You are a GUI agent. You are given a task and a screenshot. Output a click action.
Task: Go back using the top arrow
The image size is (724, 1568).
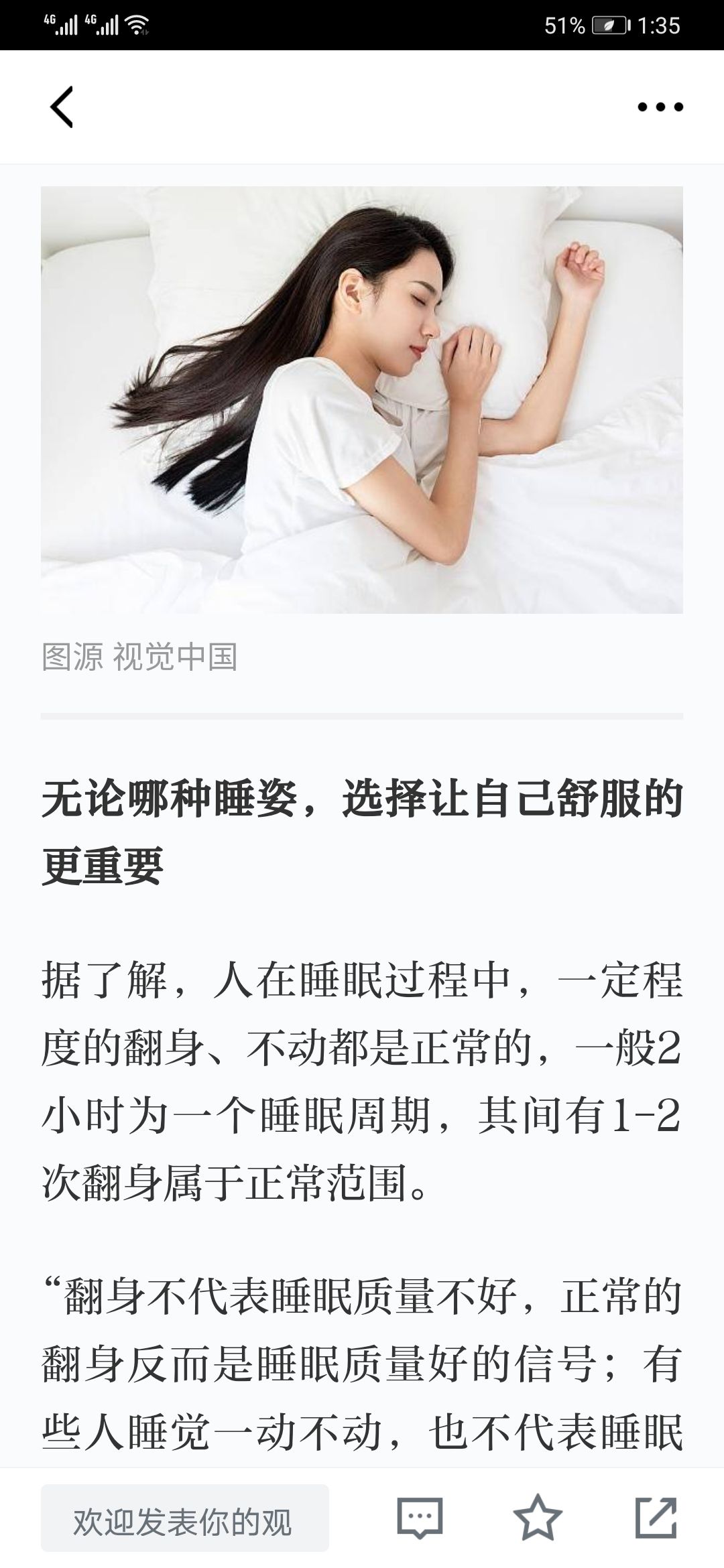coord(62,107)
